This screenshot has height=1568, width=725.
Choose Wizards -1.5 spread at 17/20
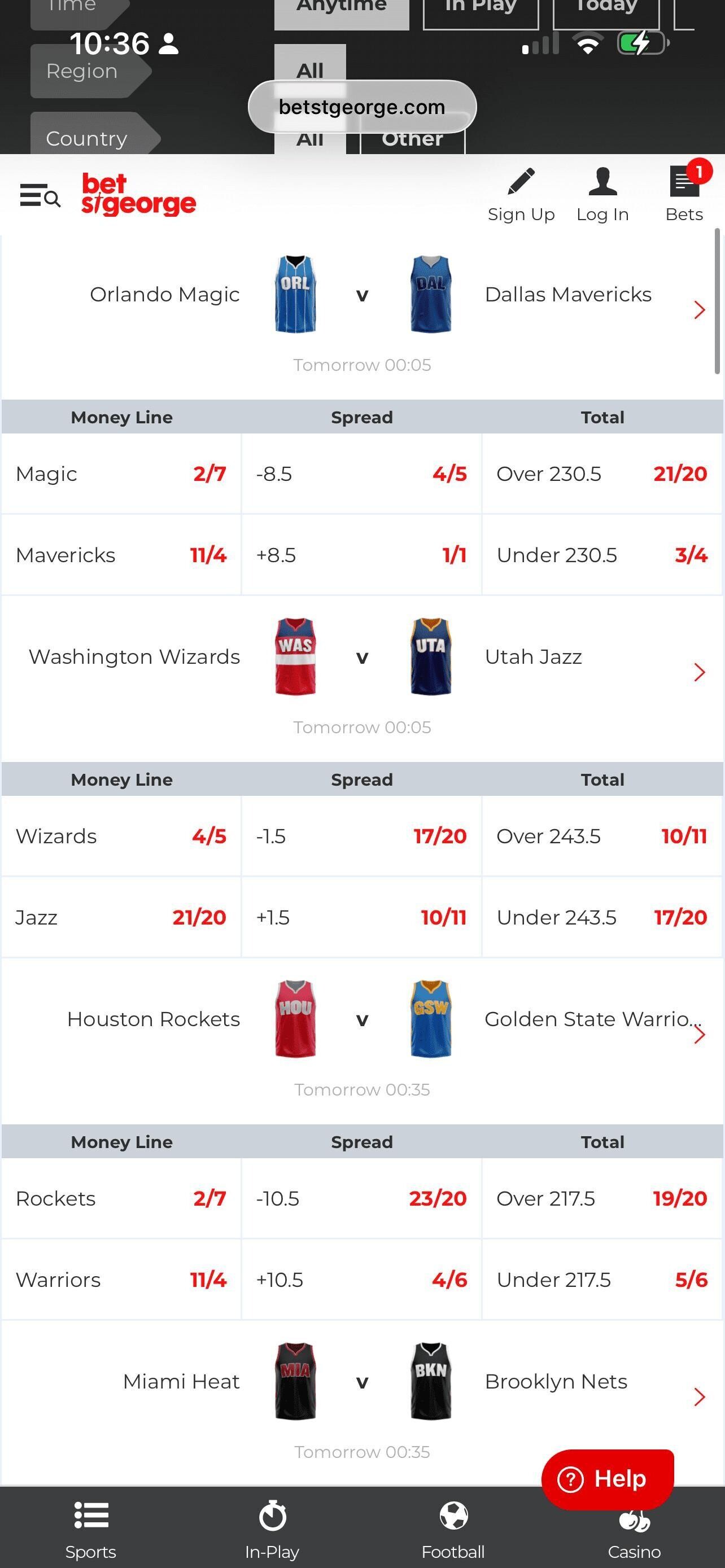pos(361,836)
